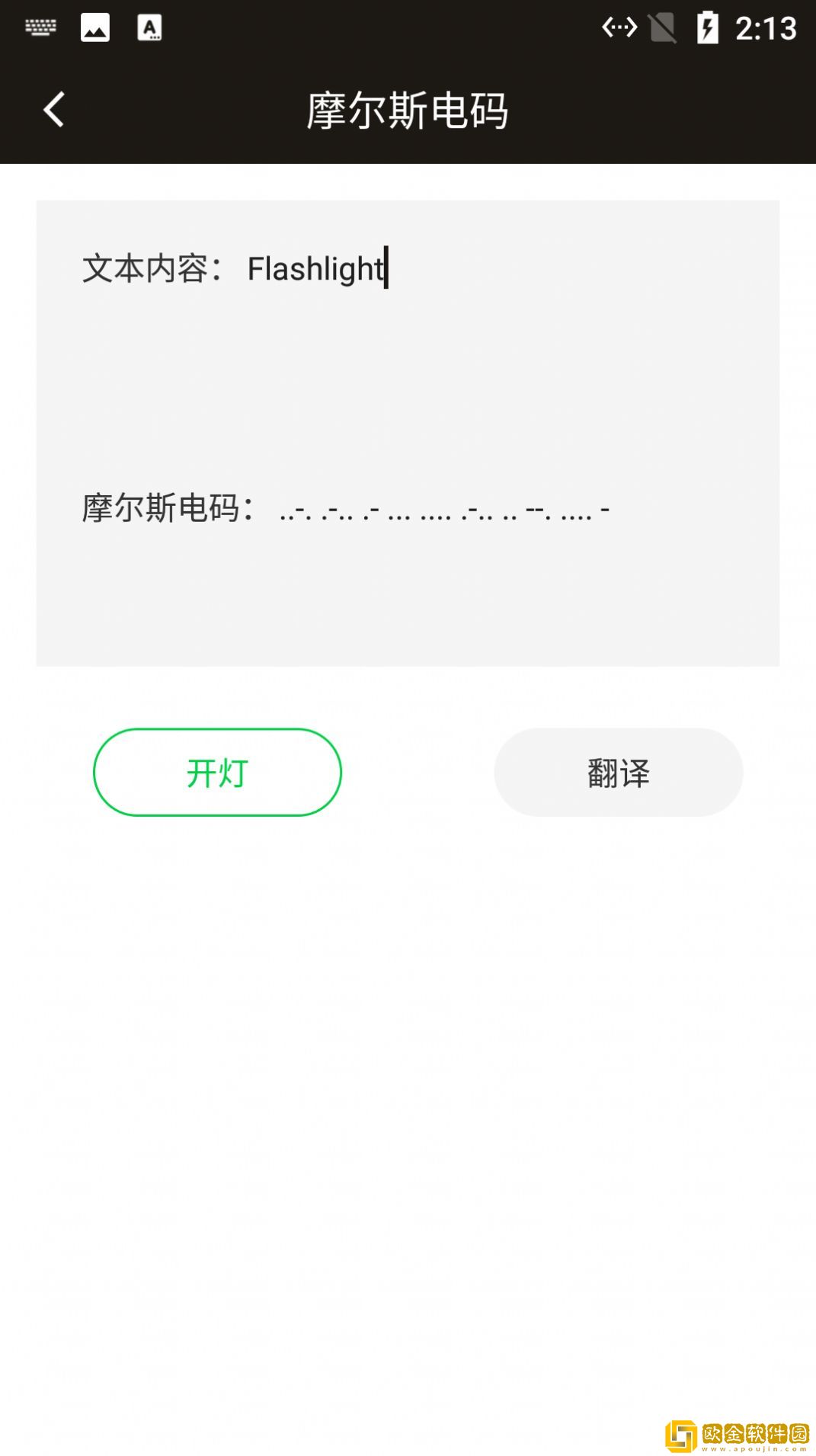Open the keyboard input icon in status bar

pyautogui.click(x=41, y=27)
